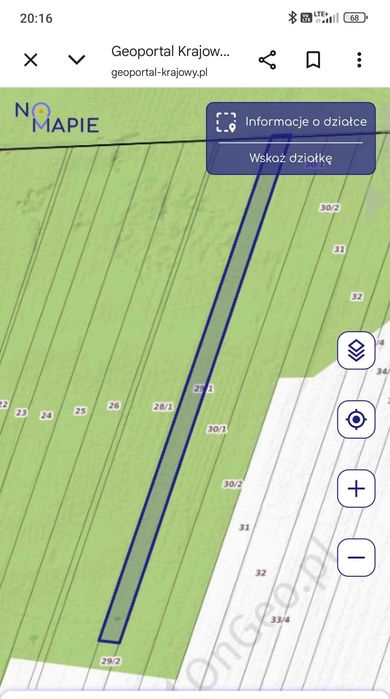Screen dimensions: 390x699
Task: Zoom in on the map
Action: click(356, 489)
